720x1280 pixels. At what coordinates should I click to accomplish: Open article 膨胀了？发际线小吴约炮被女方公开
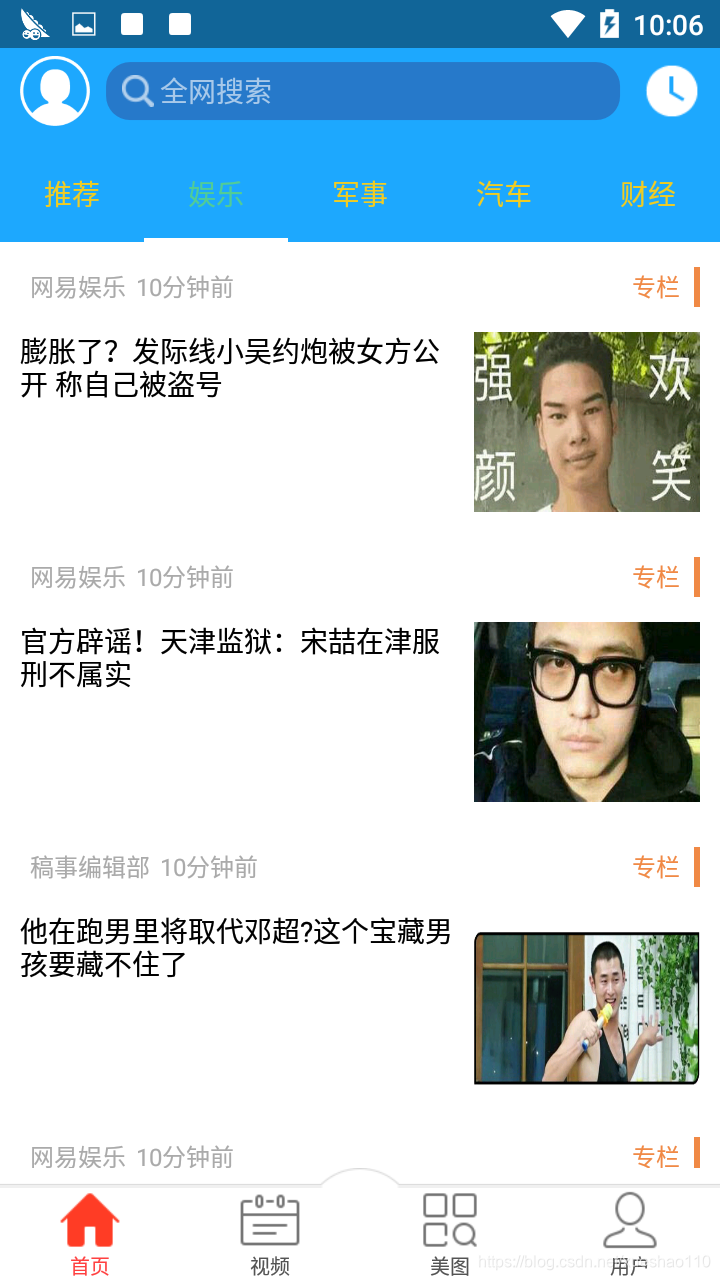coord(230,368)
